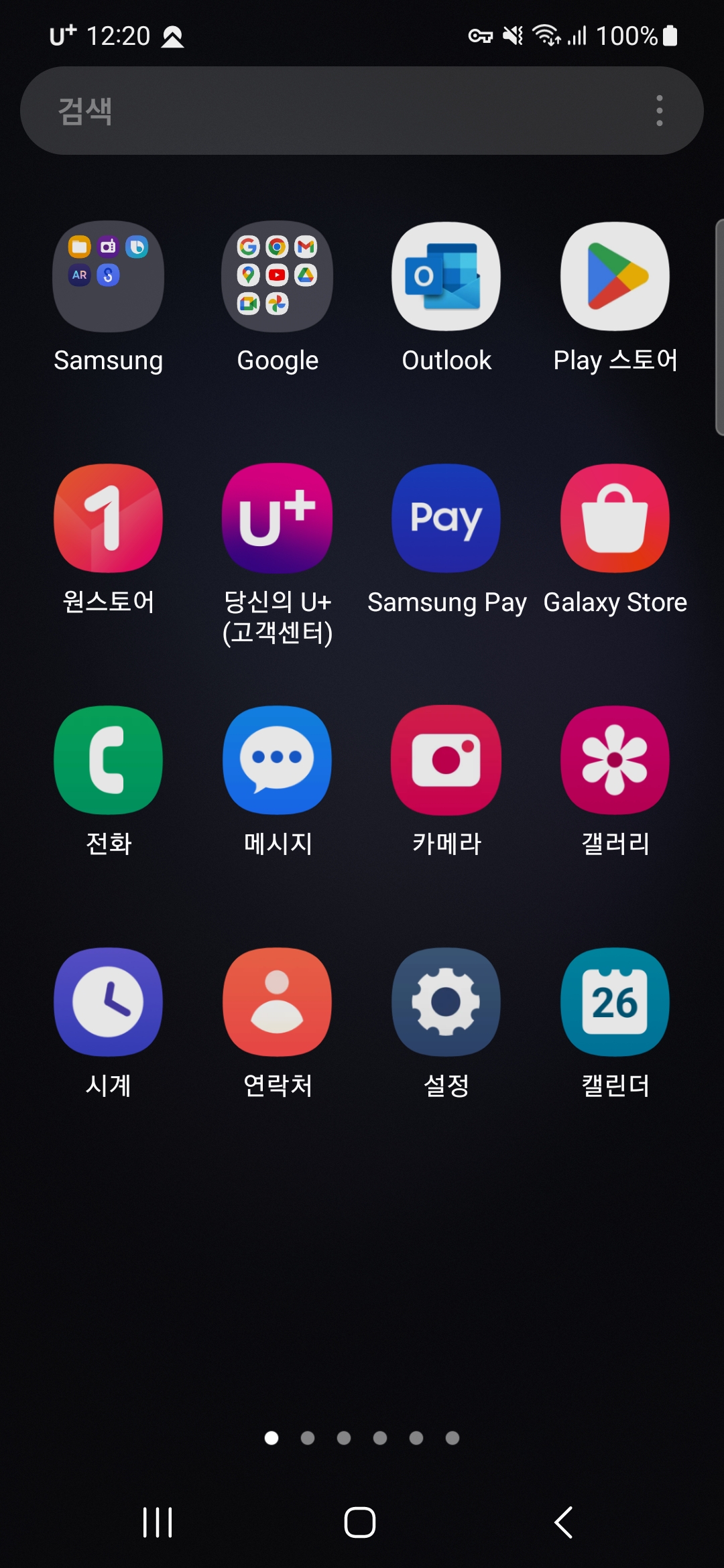The image size is (724, 1568).
Task: Go to the home screen
Action: tap(360, 1522)
